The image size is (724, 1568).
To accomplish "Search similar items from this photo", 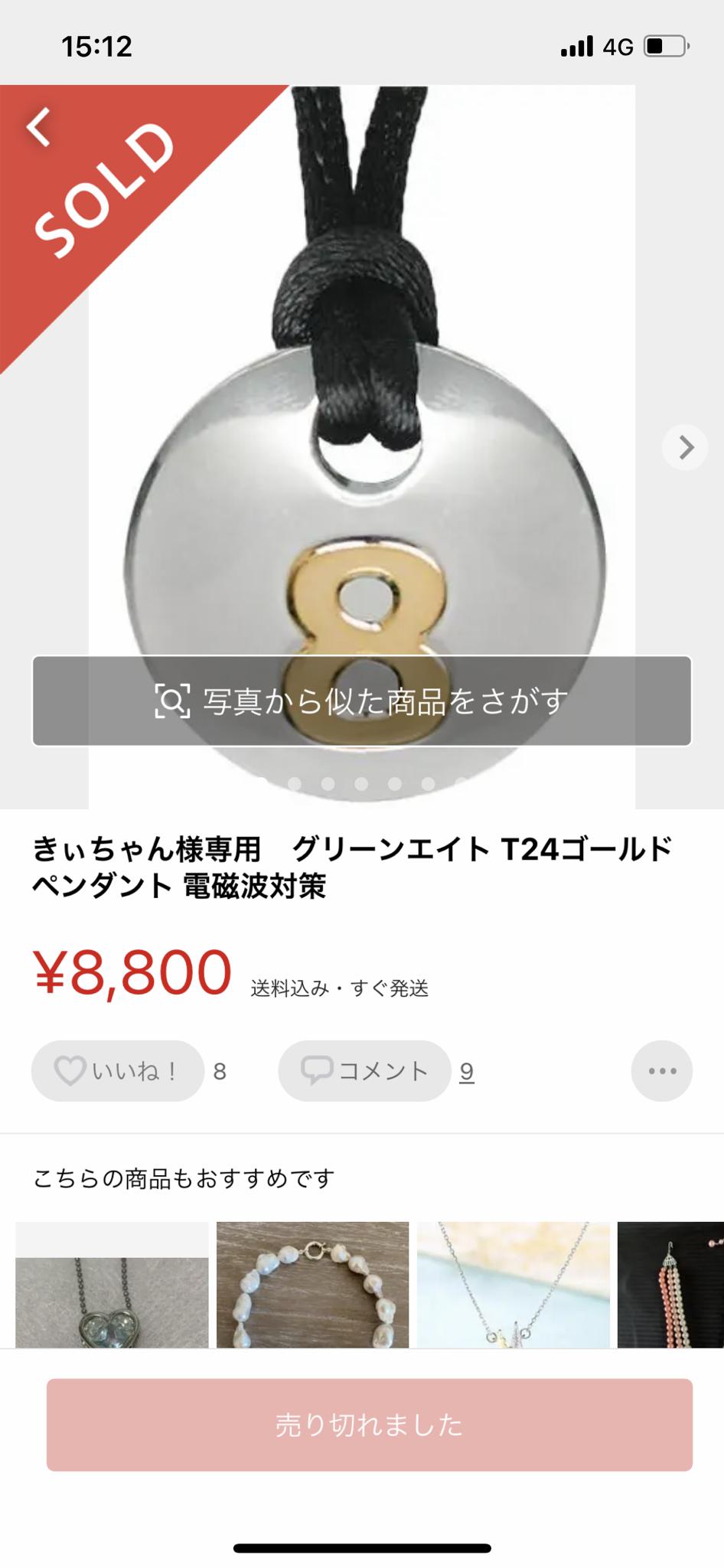I will pyautogui.click(x=362, y=701).
